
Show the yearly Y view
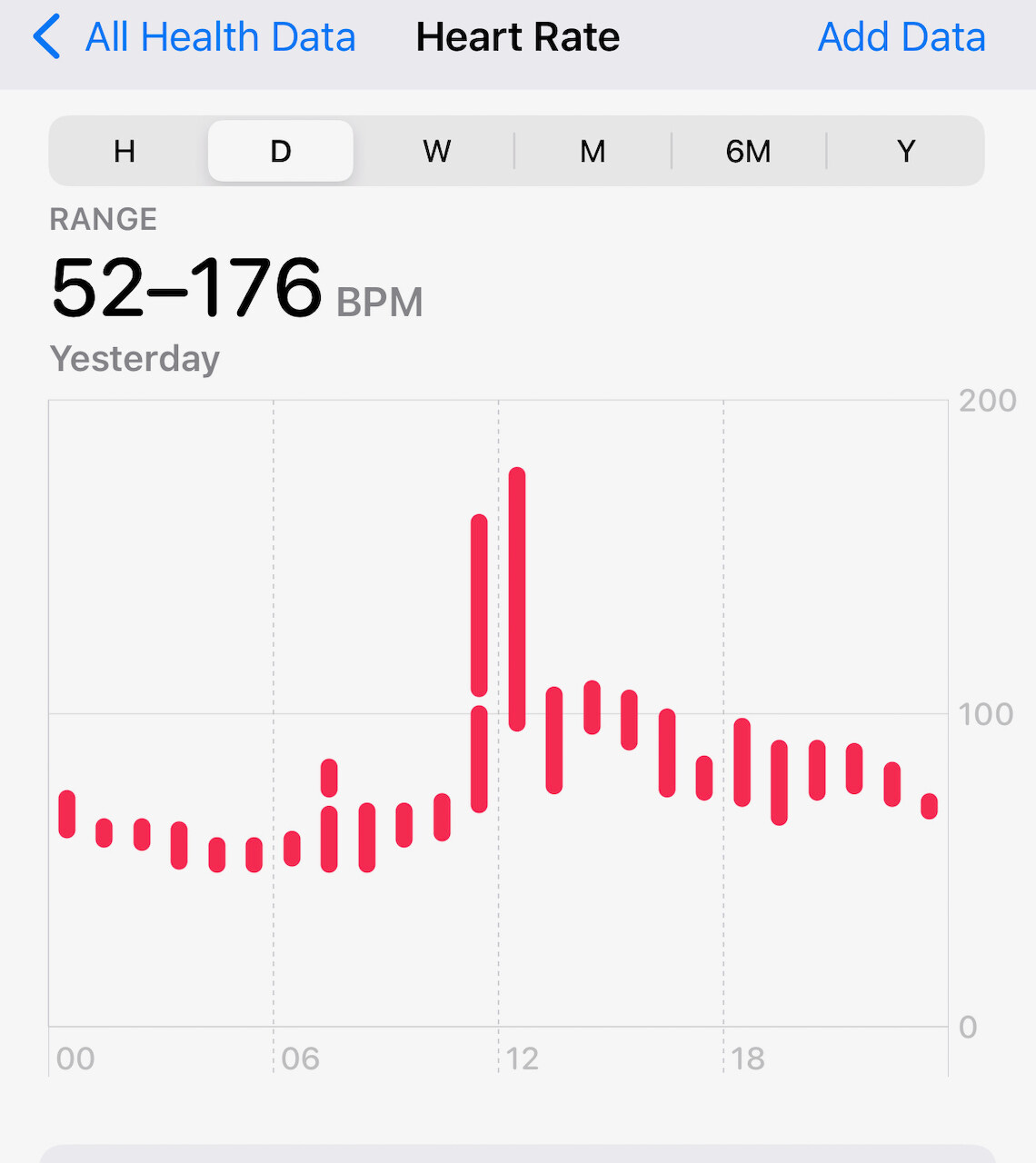click(x=905, y=151)
